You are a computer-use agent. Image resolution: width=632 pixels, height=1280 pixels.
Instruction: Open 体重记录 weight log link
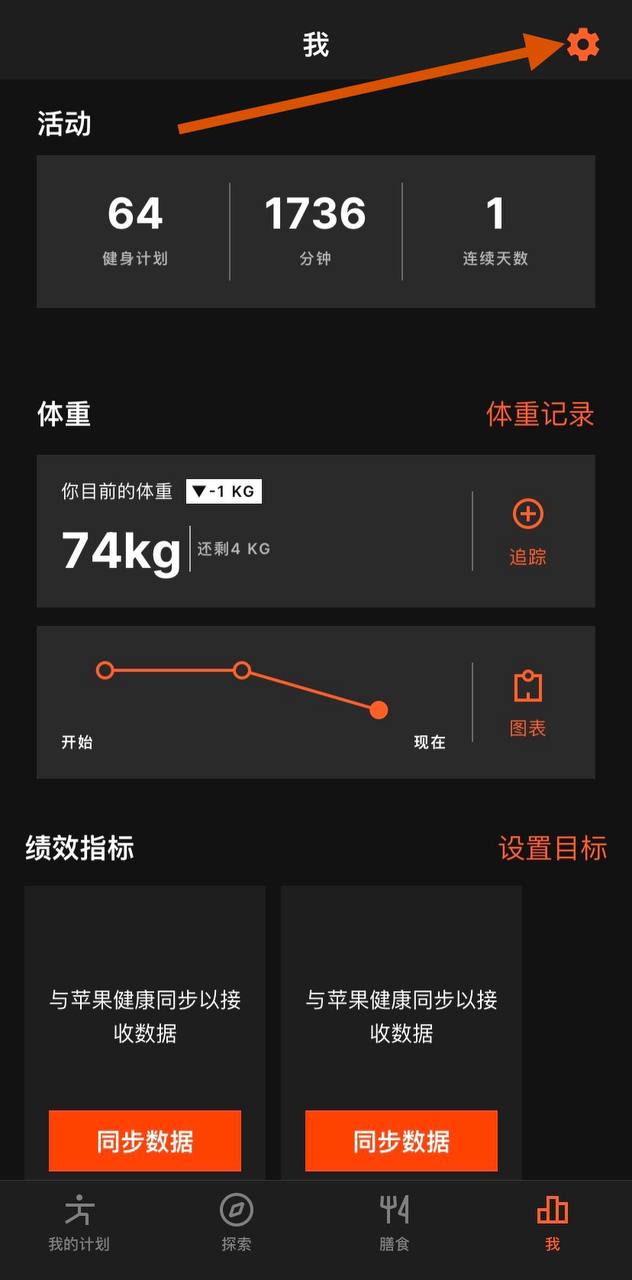point(540,414)
